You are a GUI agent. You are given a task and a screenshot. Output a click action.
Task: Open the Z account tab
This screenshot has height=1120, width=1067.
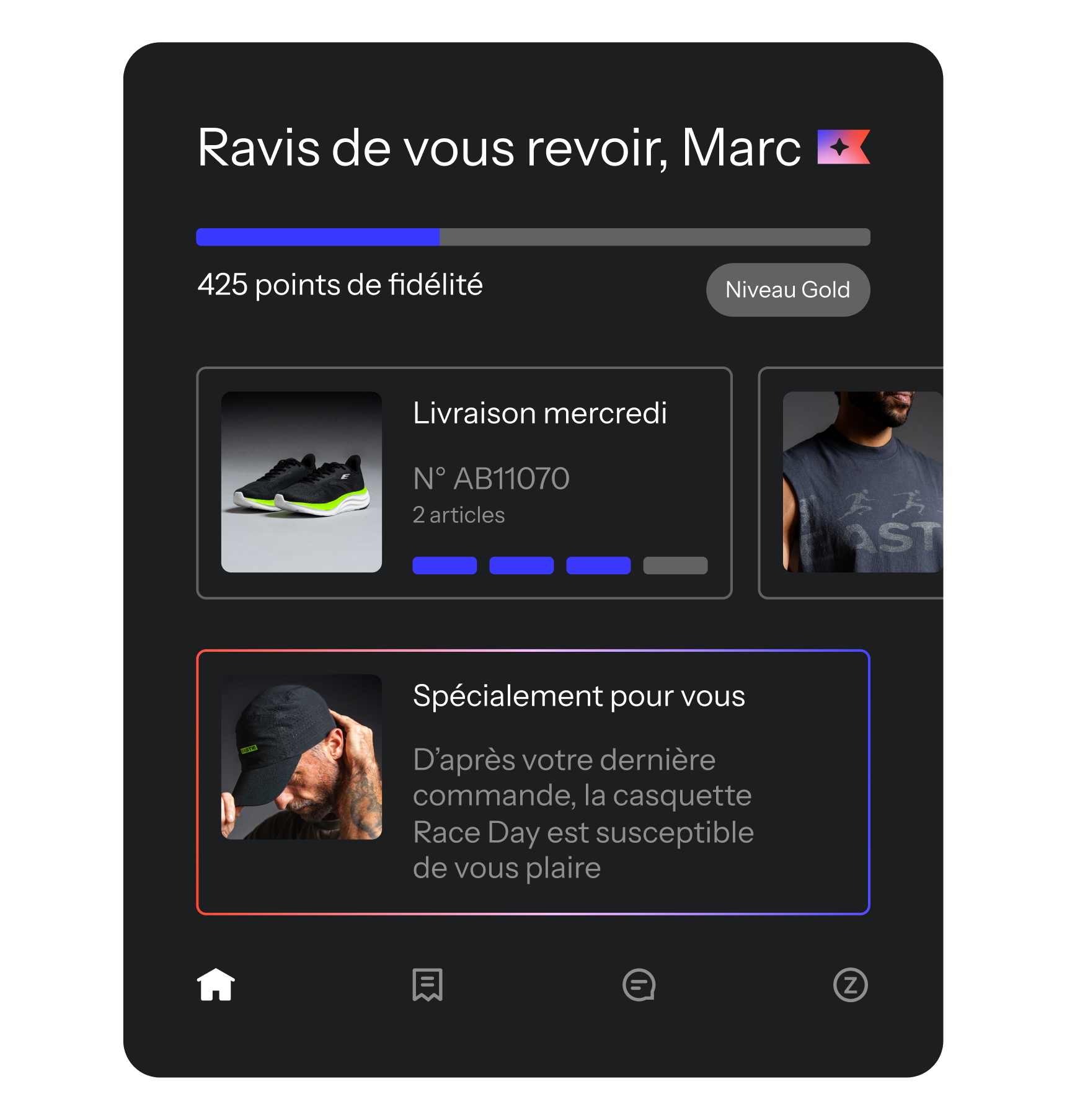(850, 984)
